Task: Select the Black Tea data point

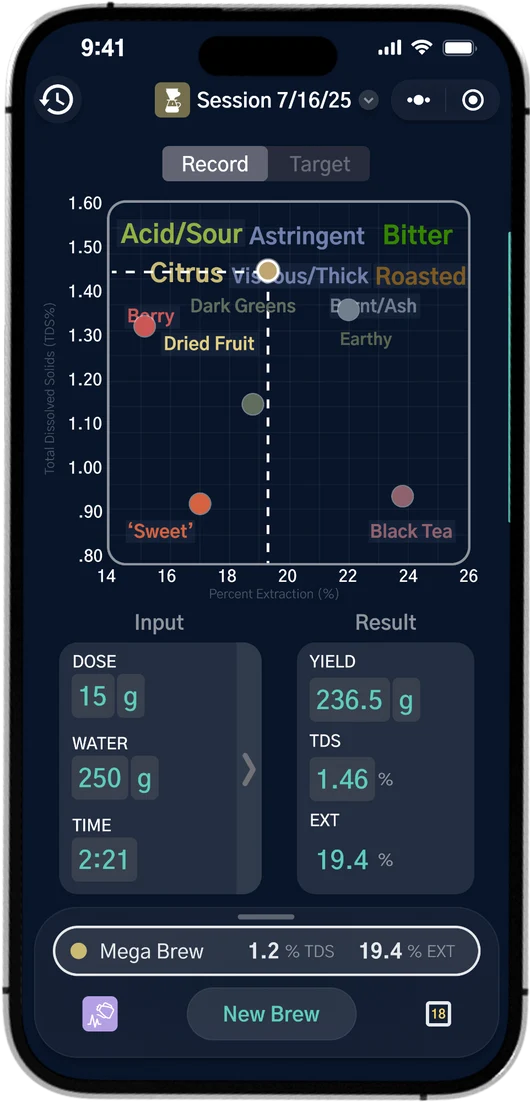Action: pyautogui.click(x=402, y=496)
